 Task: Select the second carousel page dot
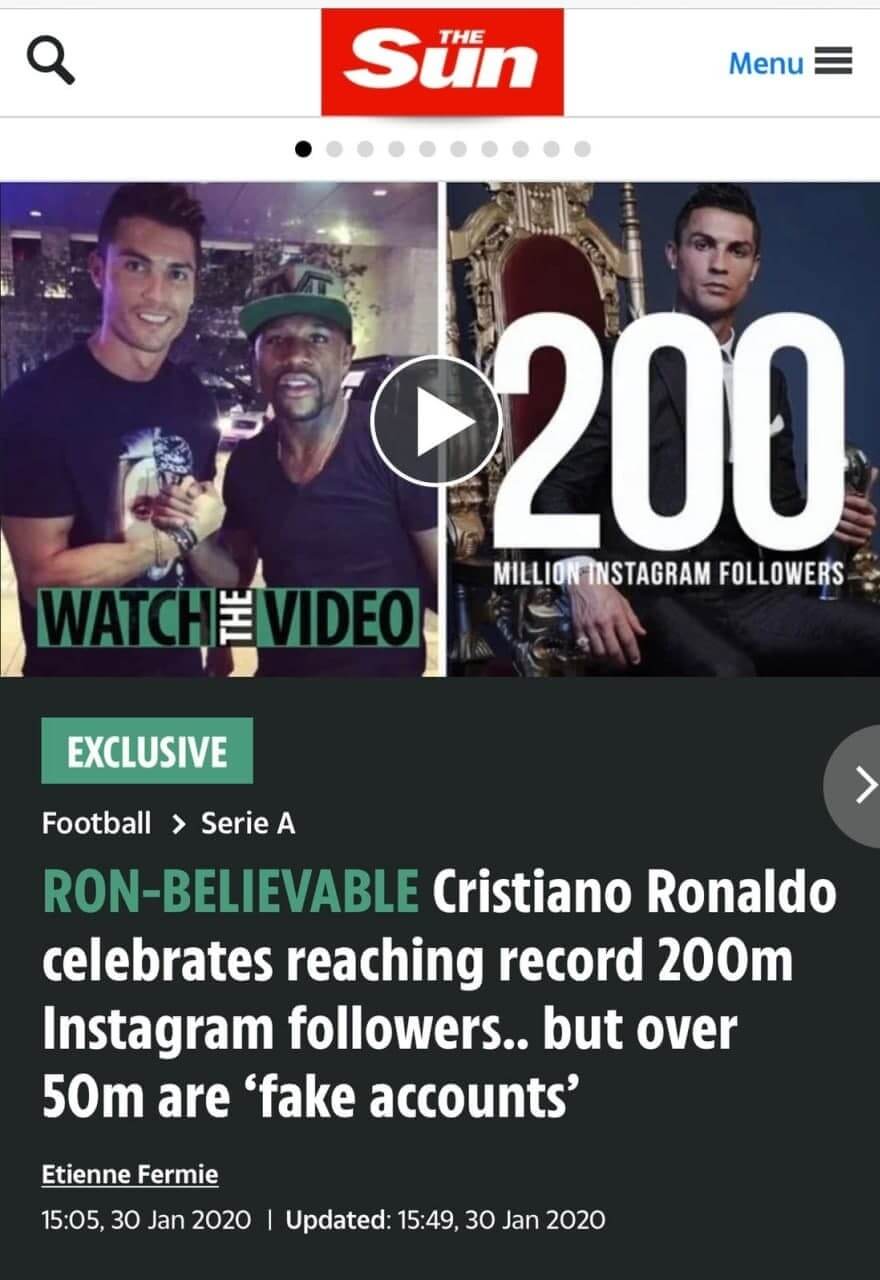click(335, 149)
